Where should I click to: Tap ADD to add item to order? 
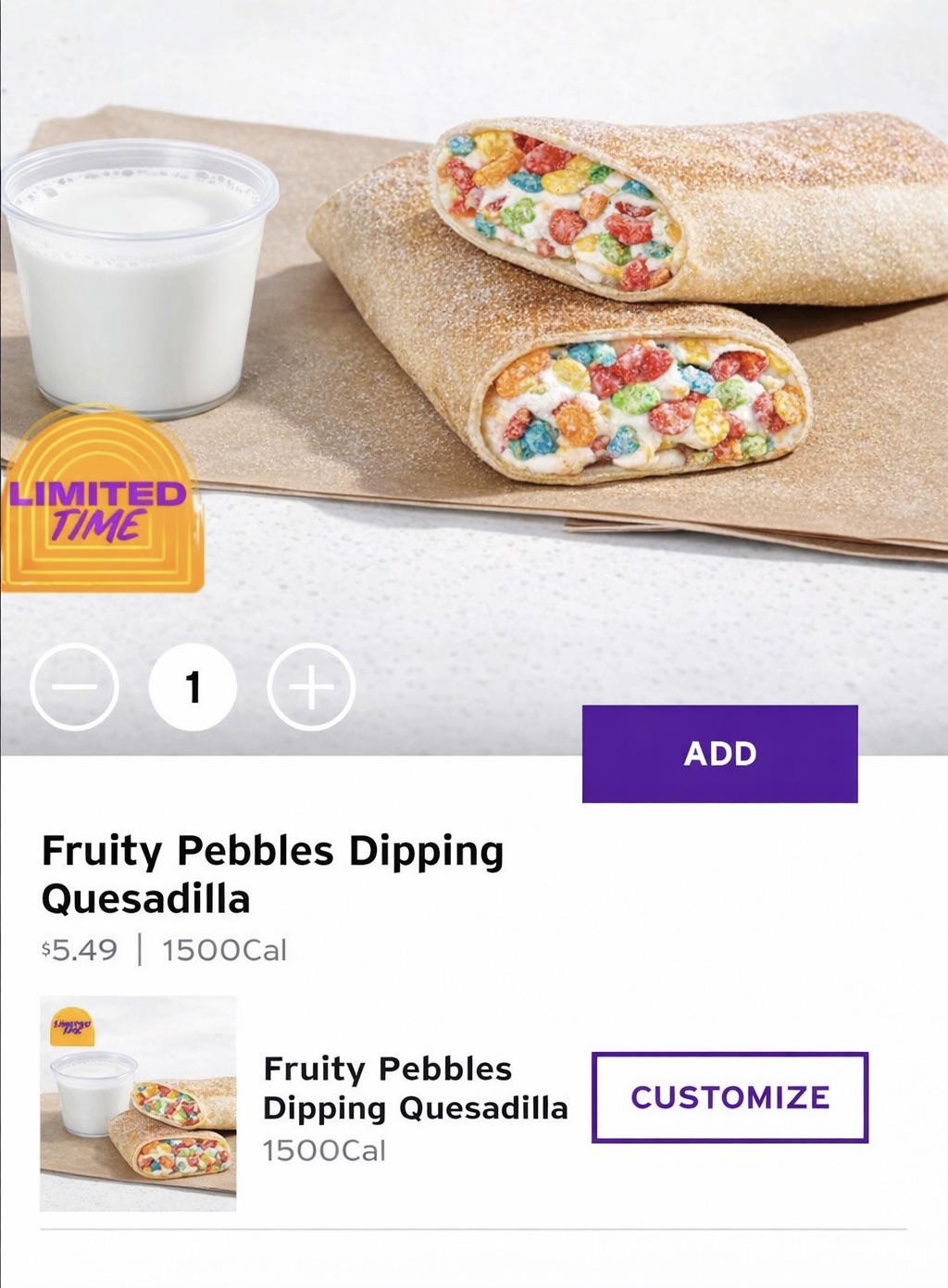point(719,754)
